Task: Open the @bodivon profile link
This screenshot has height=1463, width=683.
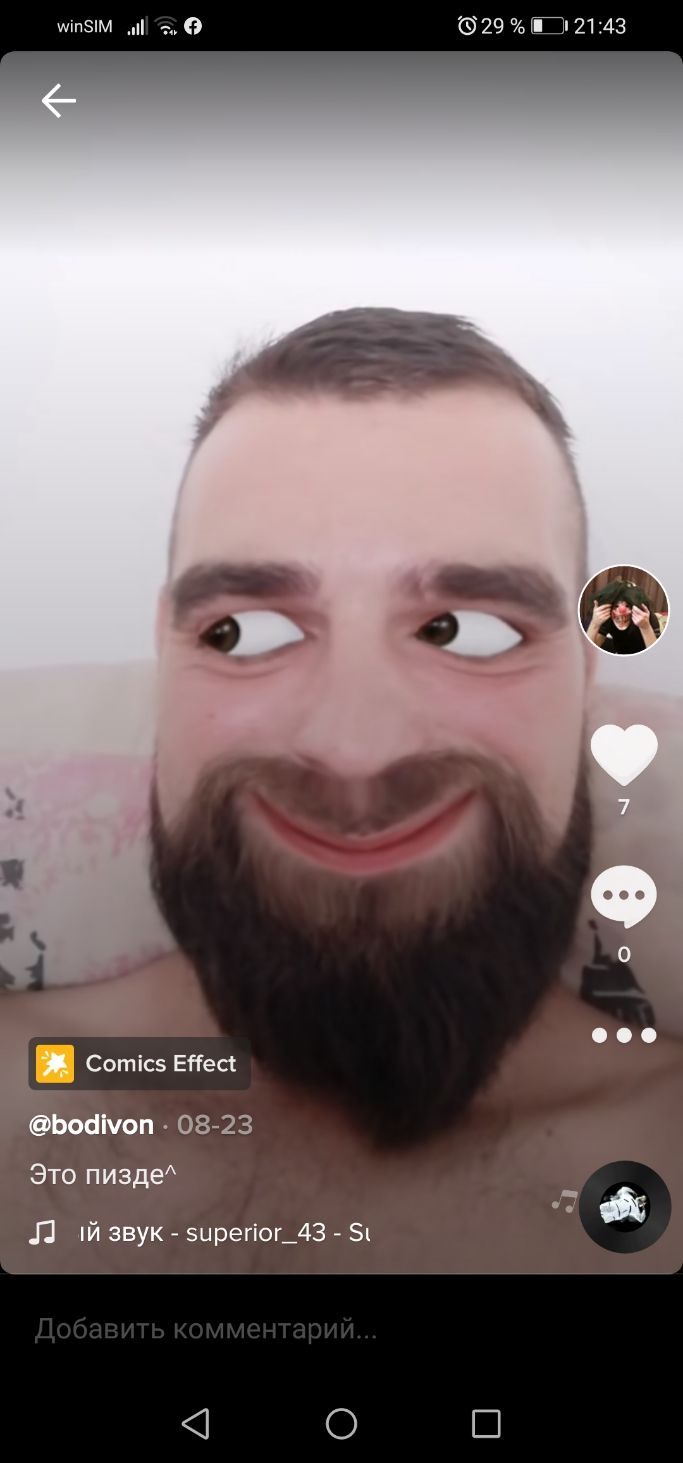Action: 91,1125
